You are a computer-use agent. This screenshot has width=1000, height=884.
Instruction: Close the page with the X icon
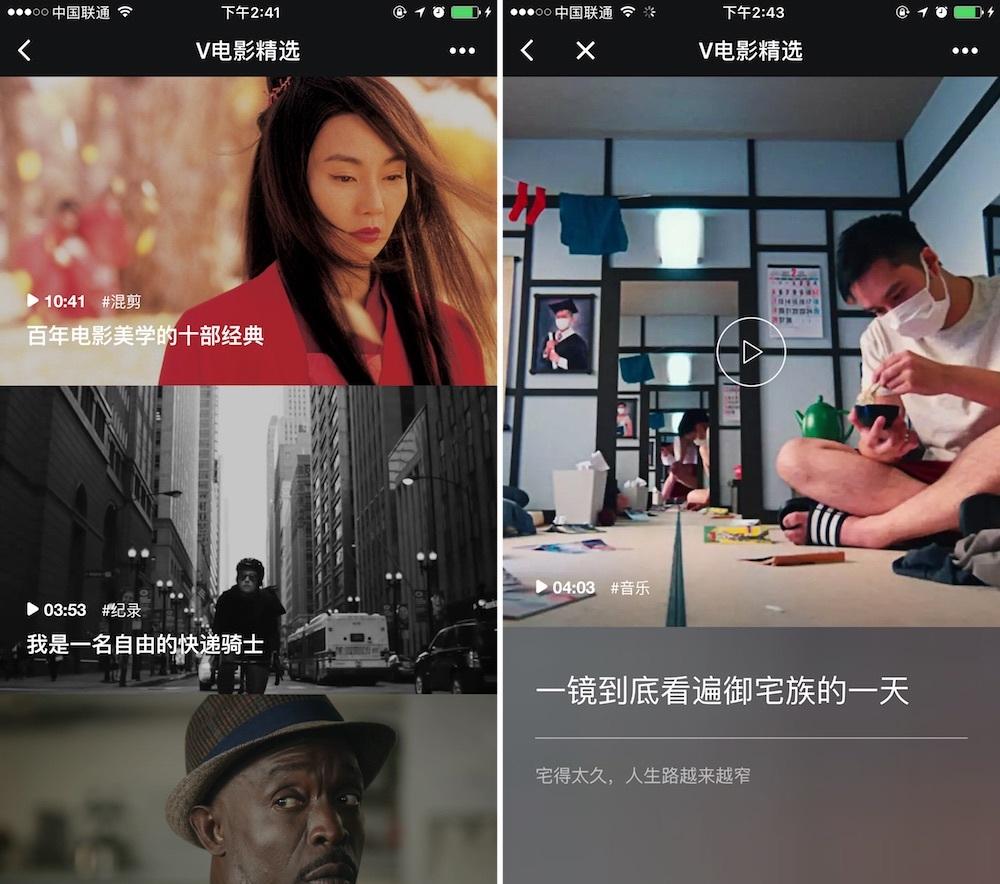coord(586,51)
